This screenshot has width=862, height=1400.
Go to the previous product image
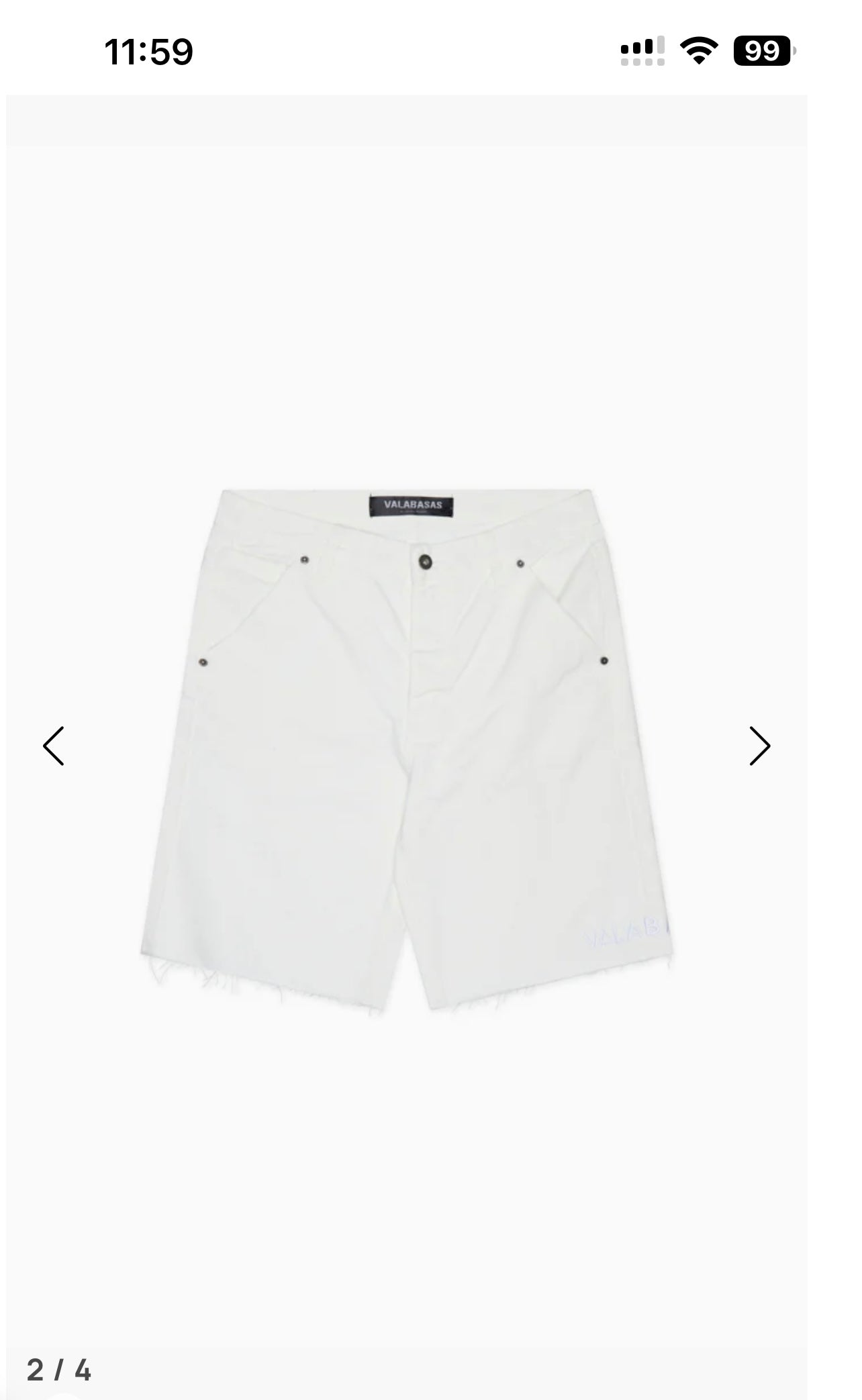(x=54, y=746)
